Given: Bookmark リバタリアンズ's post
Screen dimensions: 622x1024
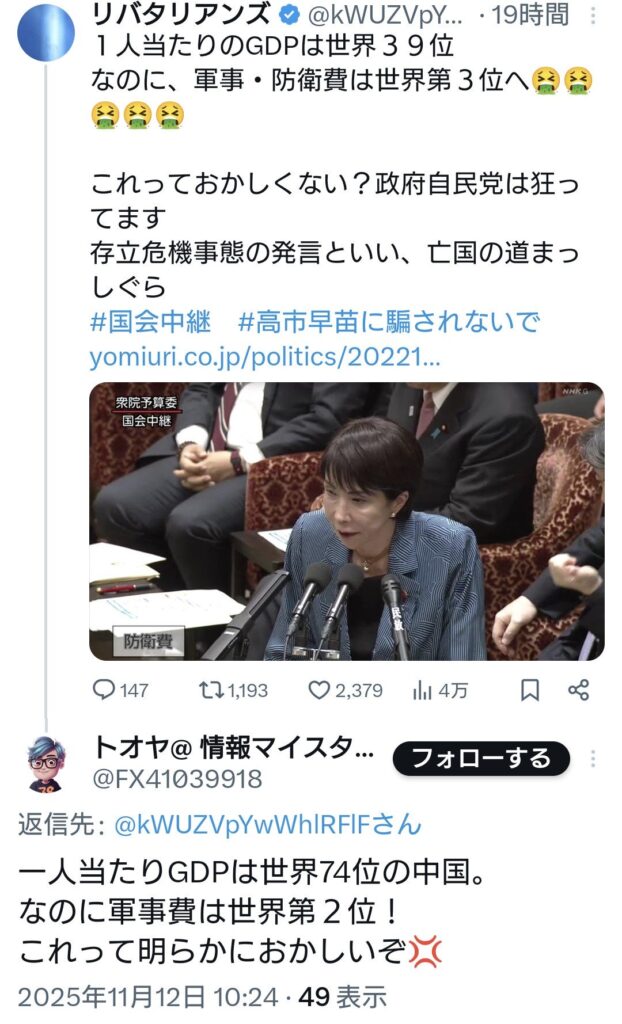Looking at the screenshot, I should [530, 690].
